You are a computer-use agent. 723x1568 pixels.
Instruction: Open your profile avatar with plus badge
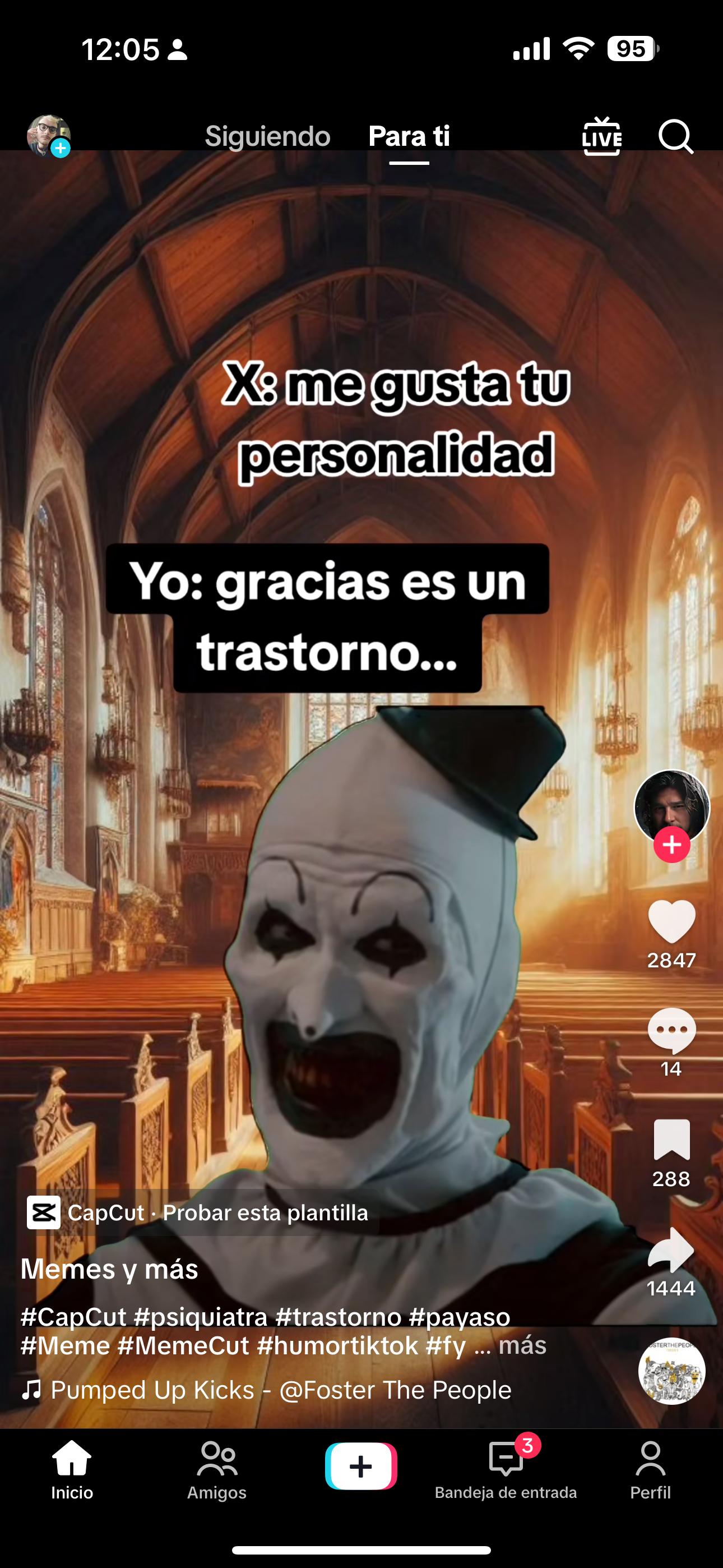pyautogui.click(x=49, y=136)
